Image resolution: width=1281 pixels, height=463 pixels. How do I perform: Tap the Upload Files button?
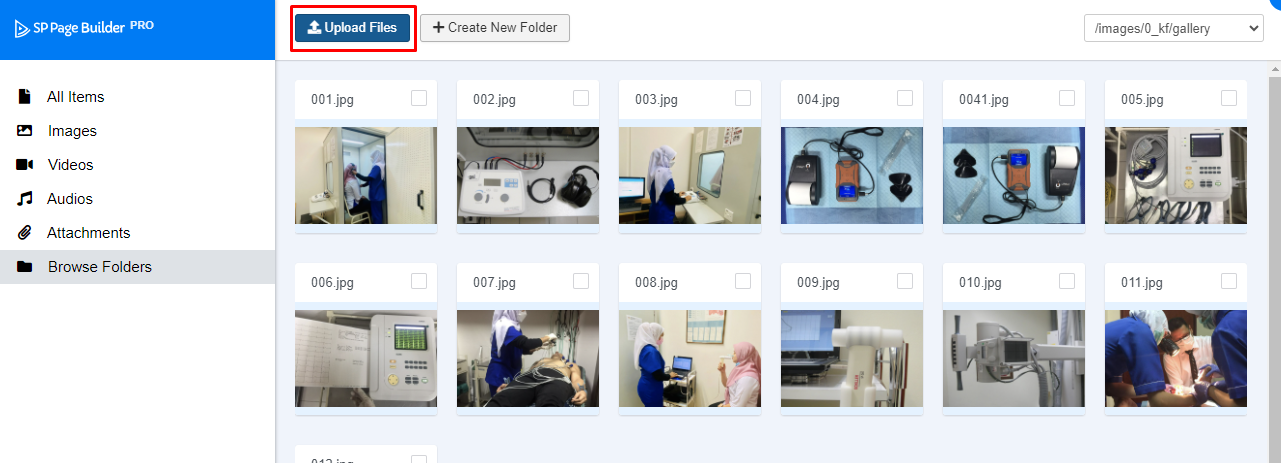point(353,28)
